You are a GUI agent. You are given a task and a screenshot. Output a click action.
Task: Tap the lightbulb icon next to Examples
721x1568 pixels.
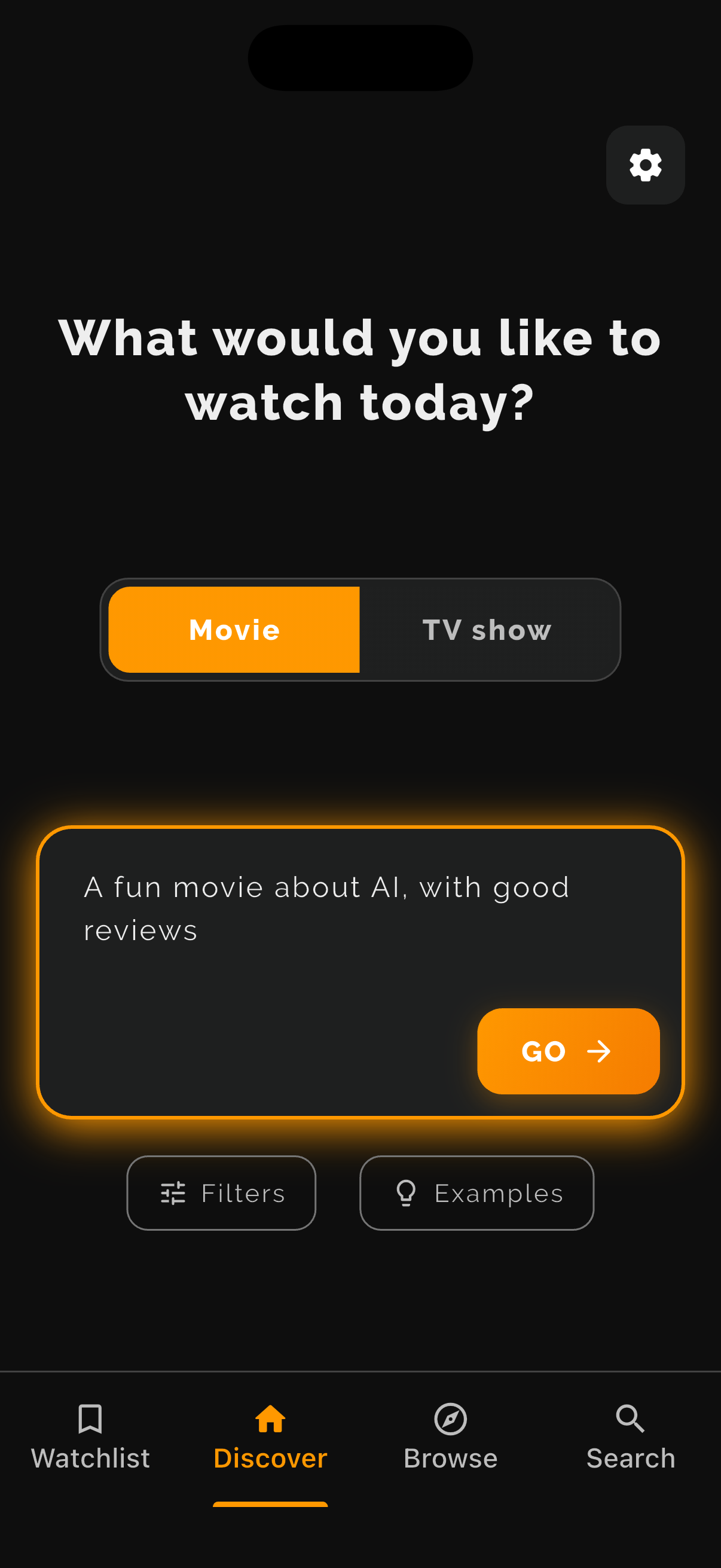coord(407,1192)
